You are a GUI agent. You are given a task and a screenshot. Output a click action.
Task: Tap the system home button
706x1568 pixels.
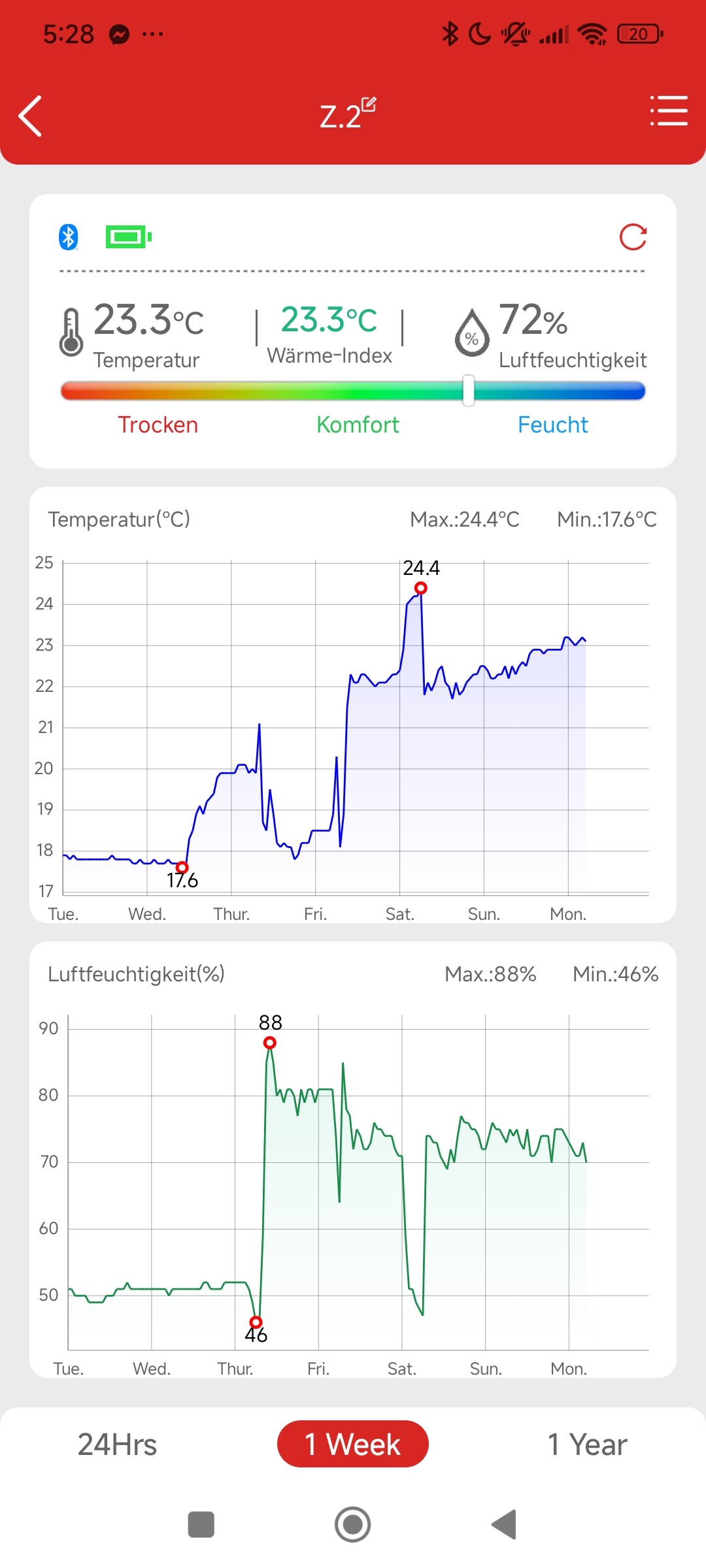pos(353,1525)
